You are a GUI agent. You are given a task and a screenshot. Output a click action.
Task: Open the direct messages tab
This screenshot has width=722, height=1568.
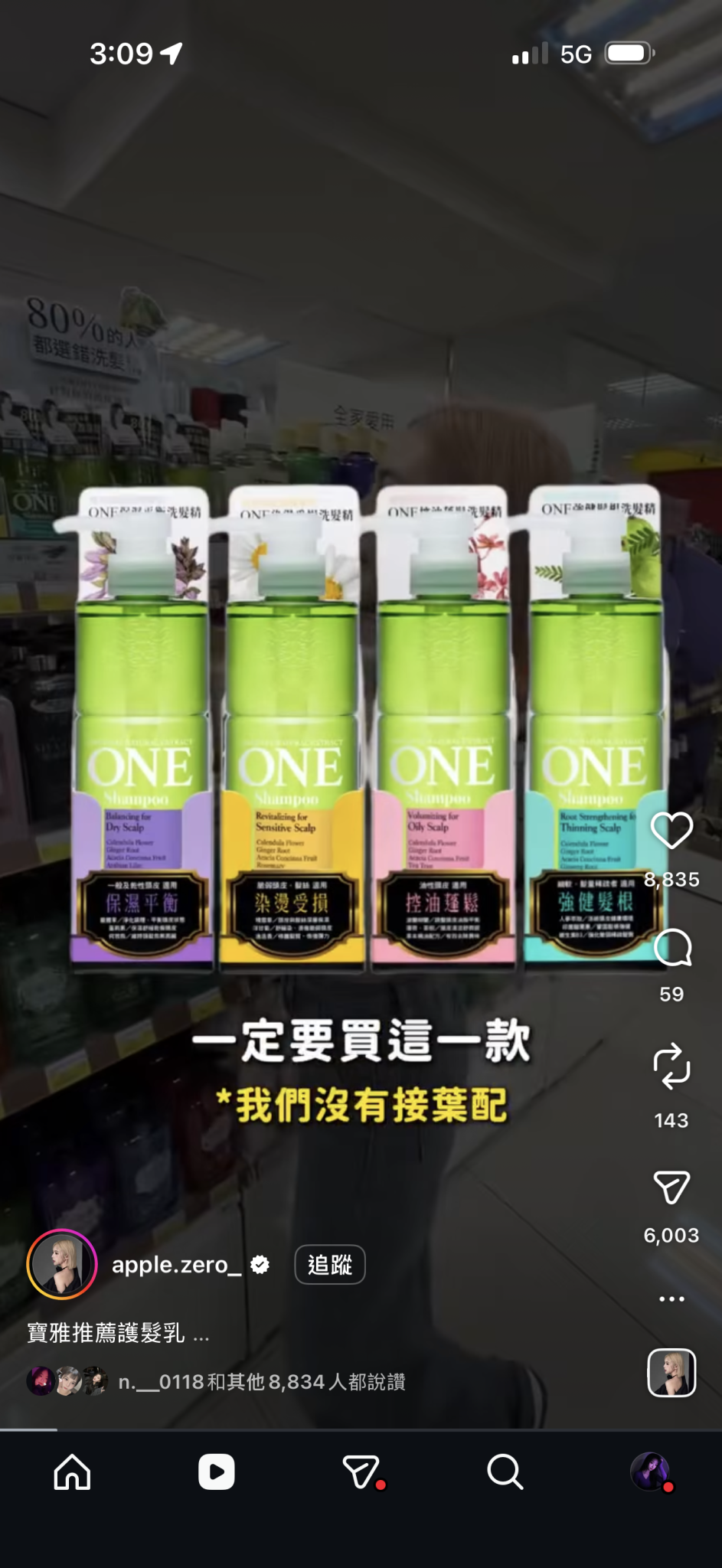361,1472
